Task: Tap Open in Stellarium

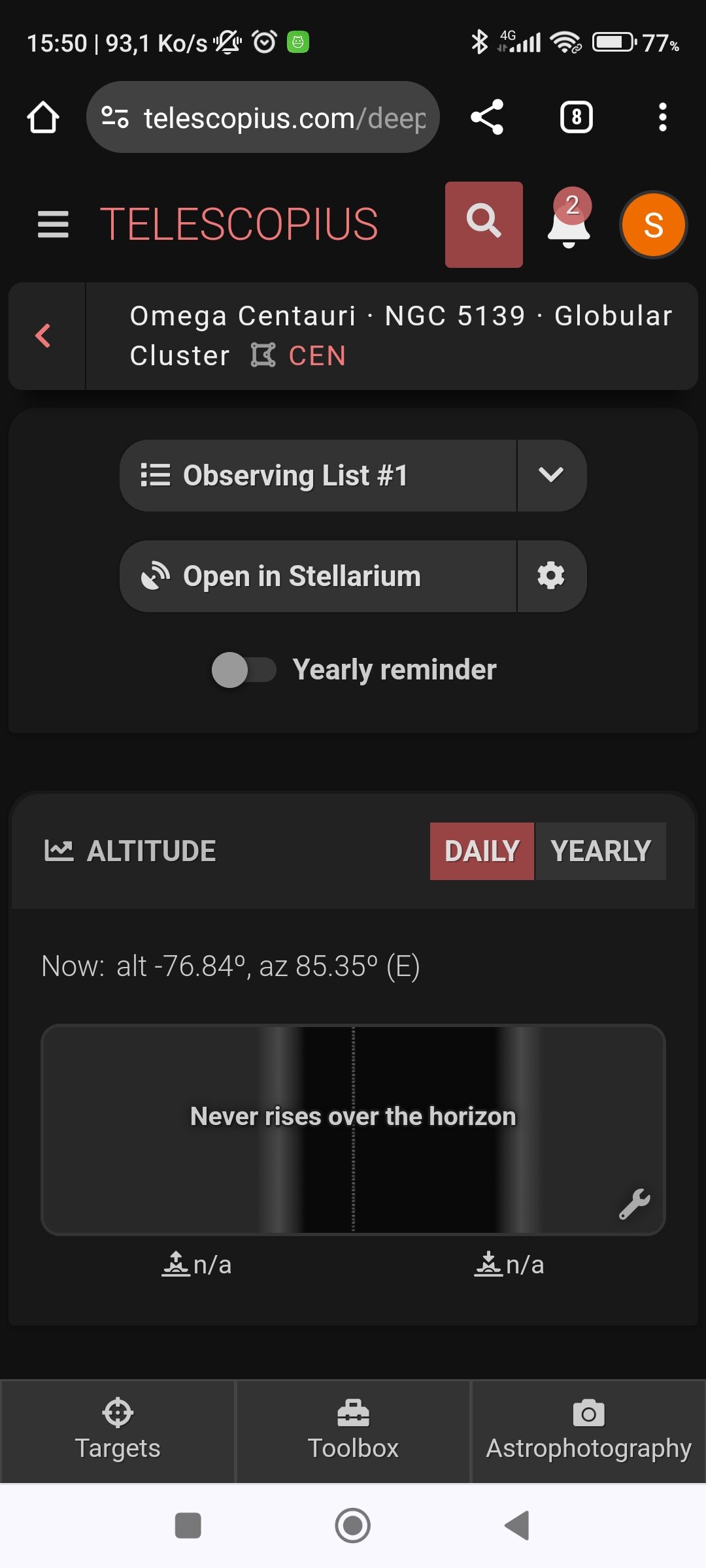Action: 318,576
